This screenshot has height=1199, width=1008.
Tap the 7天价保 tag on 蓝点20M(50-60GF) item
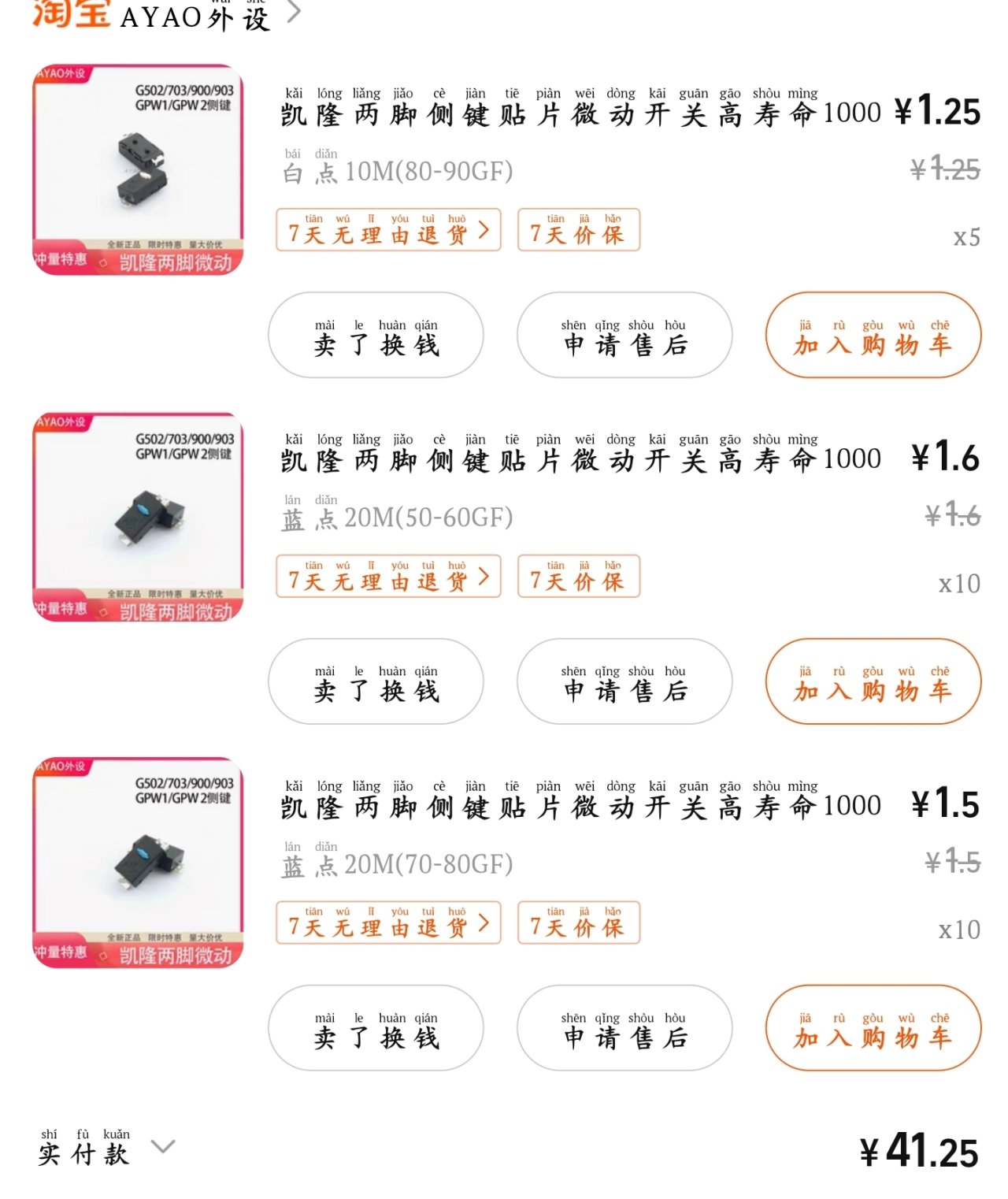[x=578, y=577]
